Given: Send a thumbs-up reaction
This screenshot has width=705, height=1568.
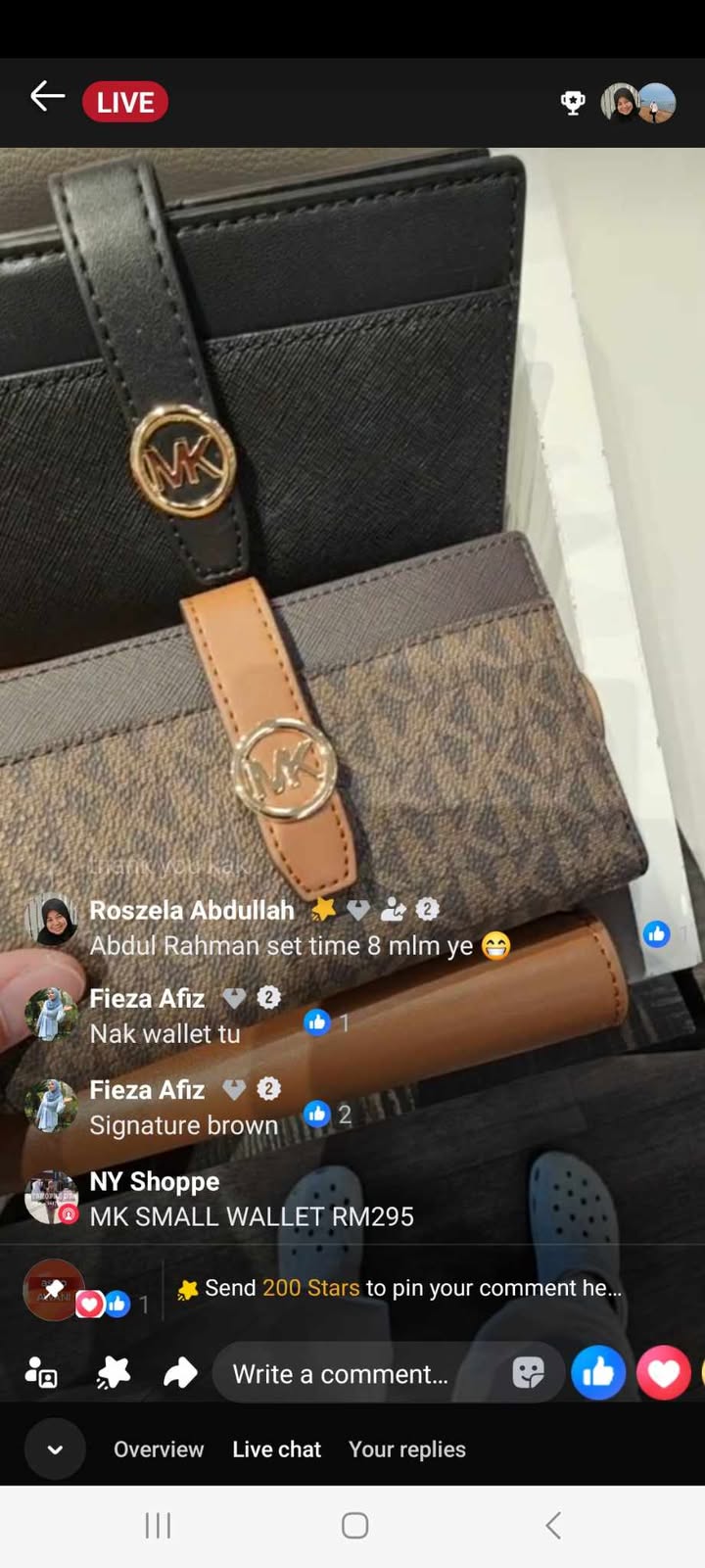Looking at the screenshot, I should pos(597,1373).
